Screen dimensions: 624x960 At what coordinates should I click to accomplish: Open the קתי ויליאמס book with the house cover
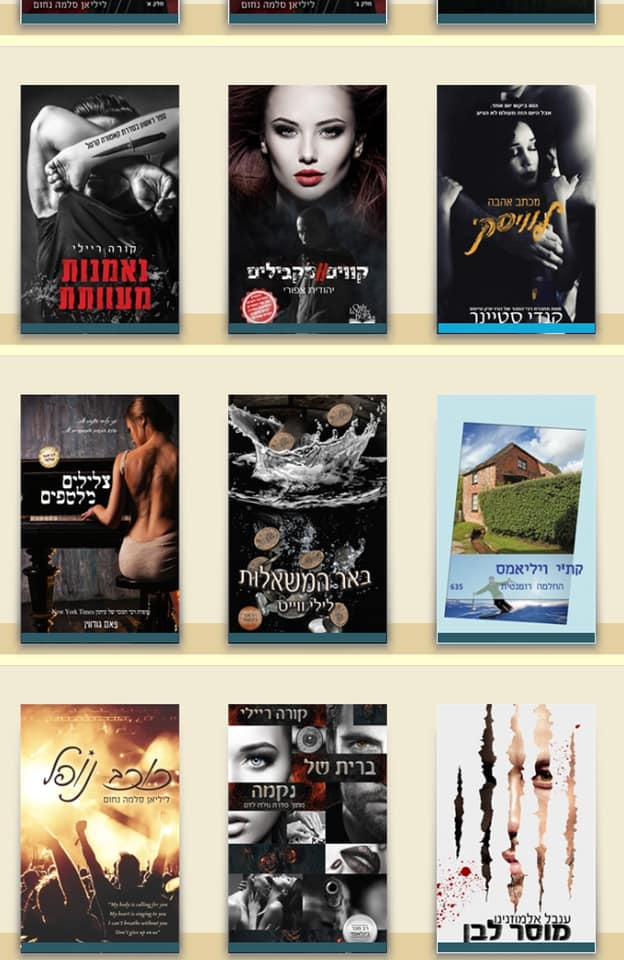[516, 518]
